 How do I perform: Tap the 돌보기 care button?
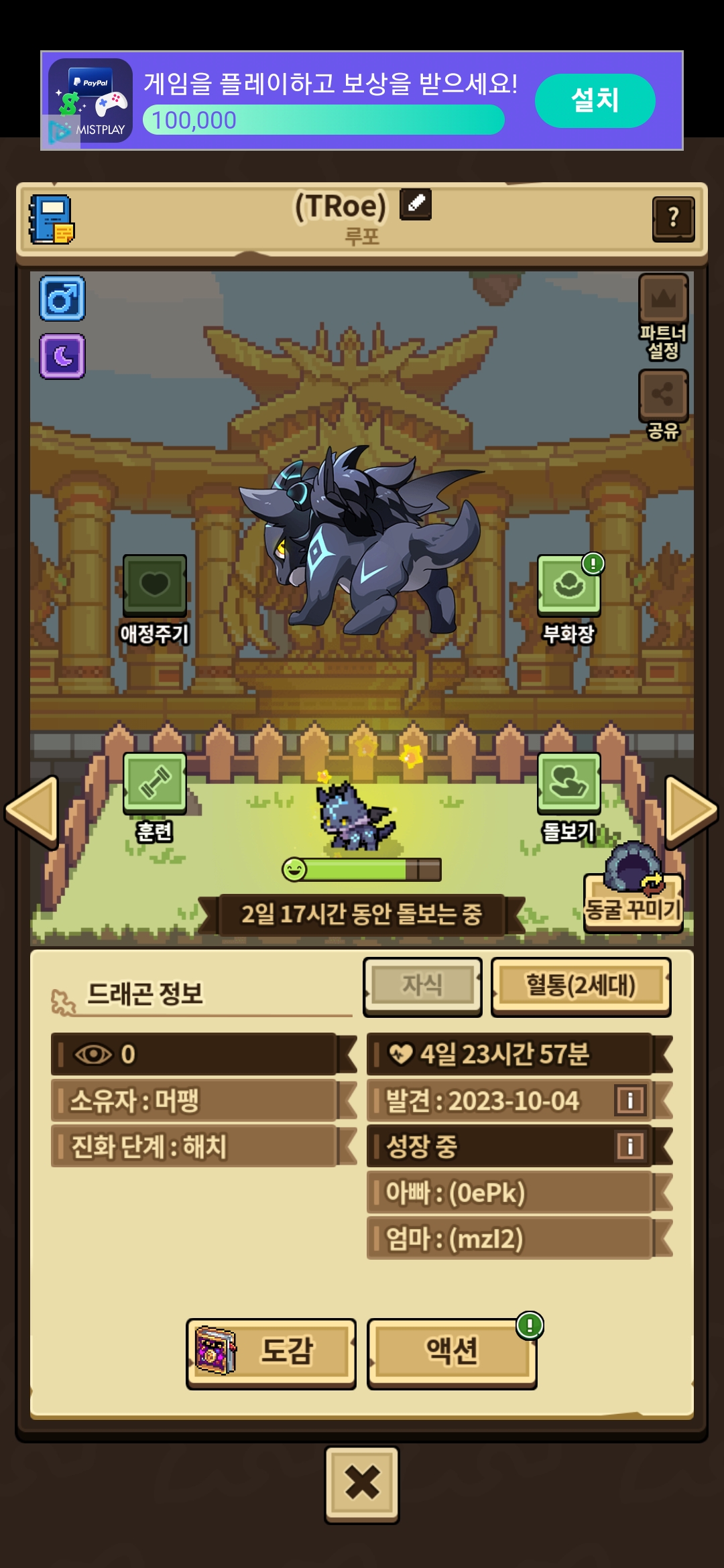point(569,797)
